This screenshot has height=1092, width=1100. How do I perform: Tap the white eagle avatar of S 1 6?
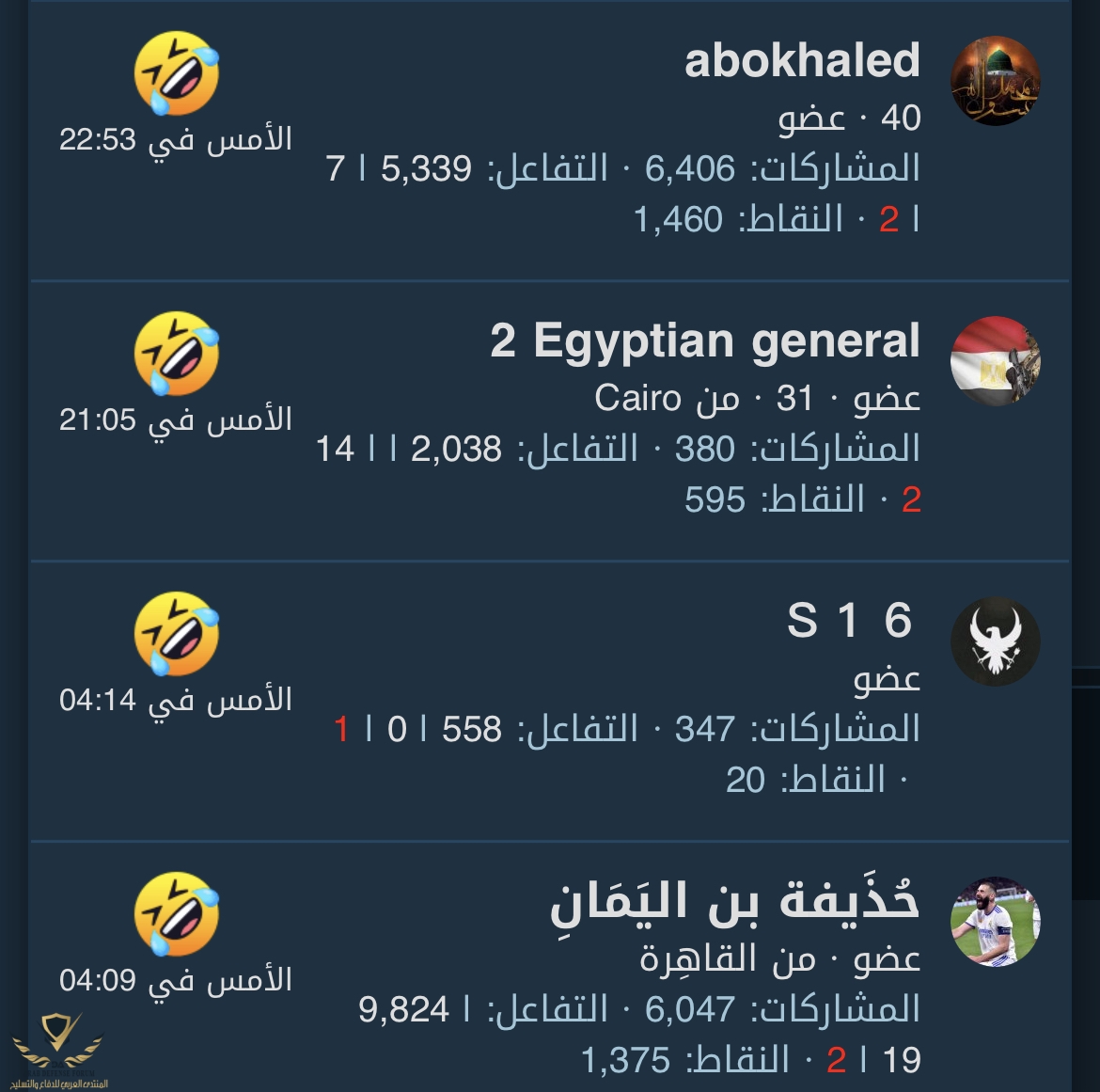pyautogui.click(x=995, y=641)
